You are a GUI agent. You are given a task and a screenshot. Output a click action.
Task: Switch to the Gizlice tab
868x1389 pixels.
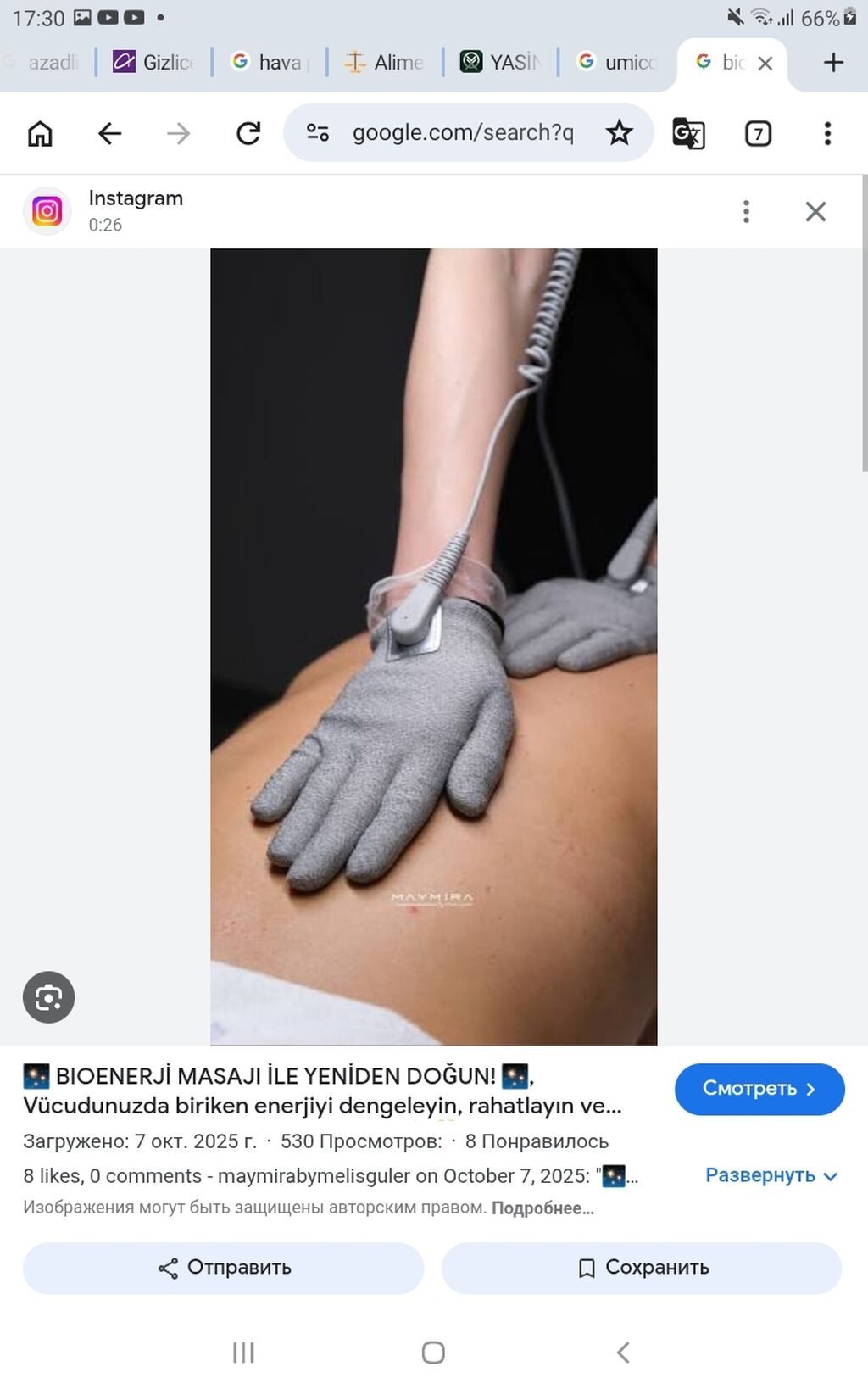pyautogui.click(x=154, y=62)
